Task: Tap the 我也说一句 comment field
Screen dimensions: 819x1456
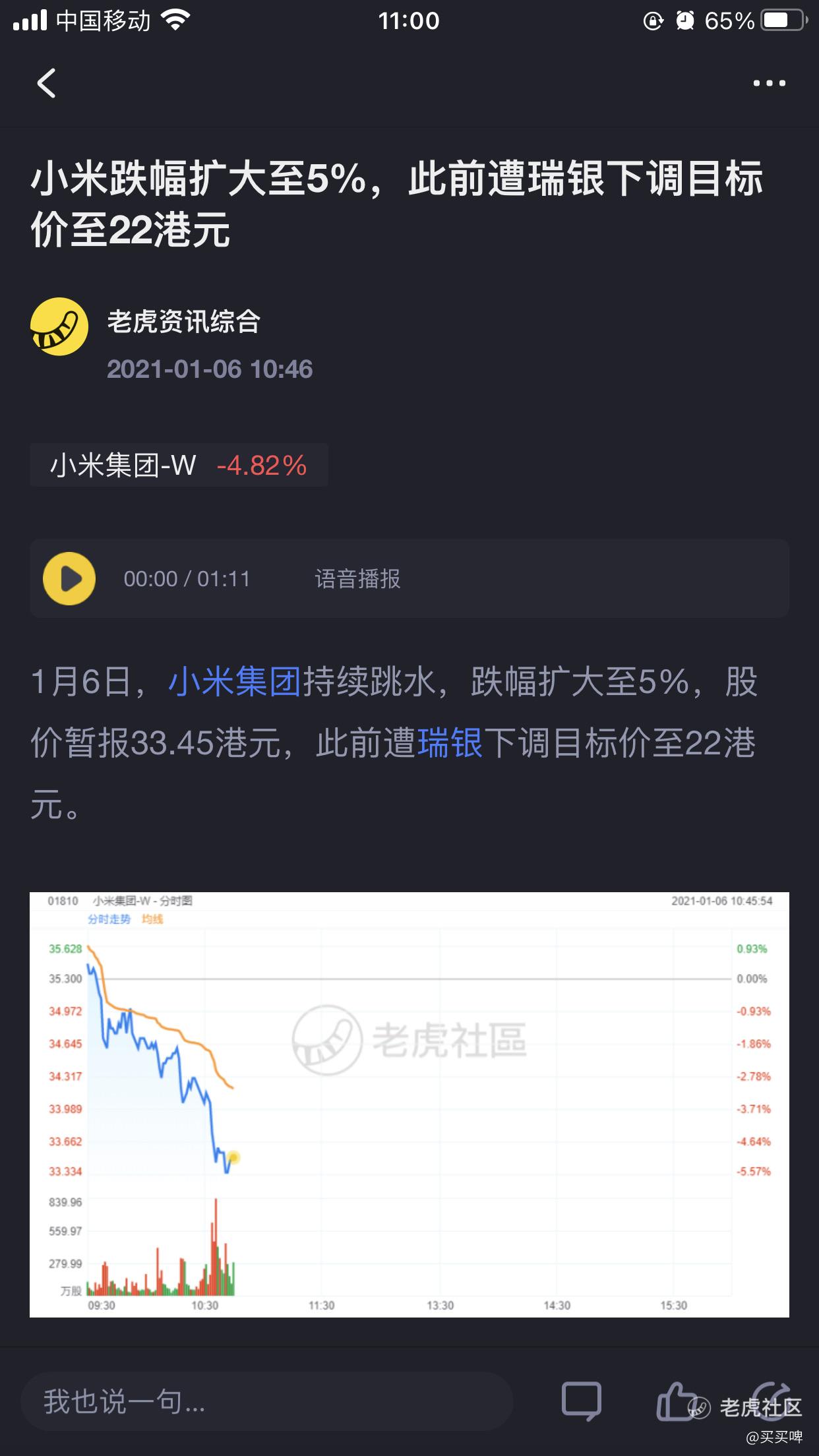Action: tap(266, 1401)
